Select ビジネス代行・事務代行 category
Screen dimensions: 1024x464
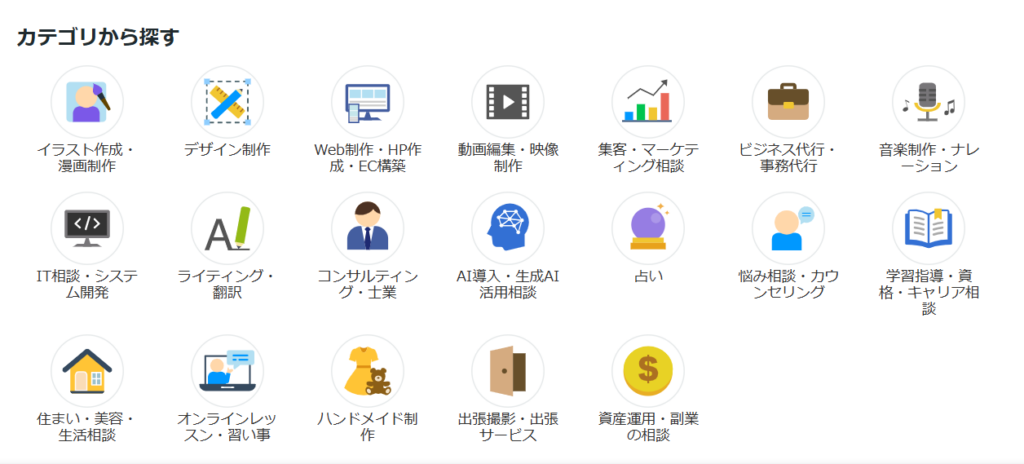[788, 102]
